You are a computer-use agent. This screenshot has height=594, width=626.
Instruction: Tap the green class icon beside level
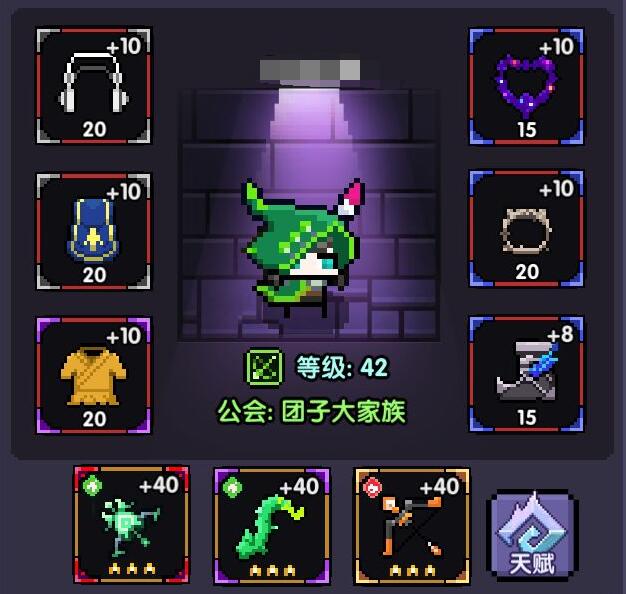tap(265, 368)
